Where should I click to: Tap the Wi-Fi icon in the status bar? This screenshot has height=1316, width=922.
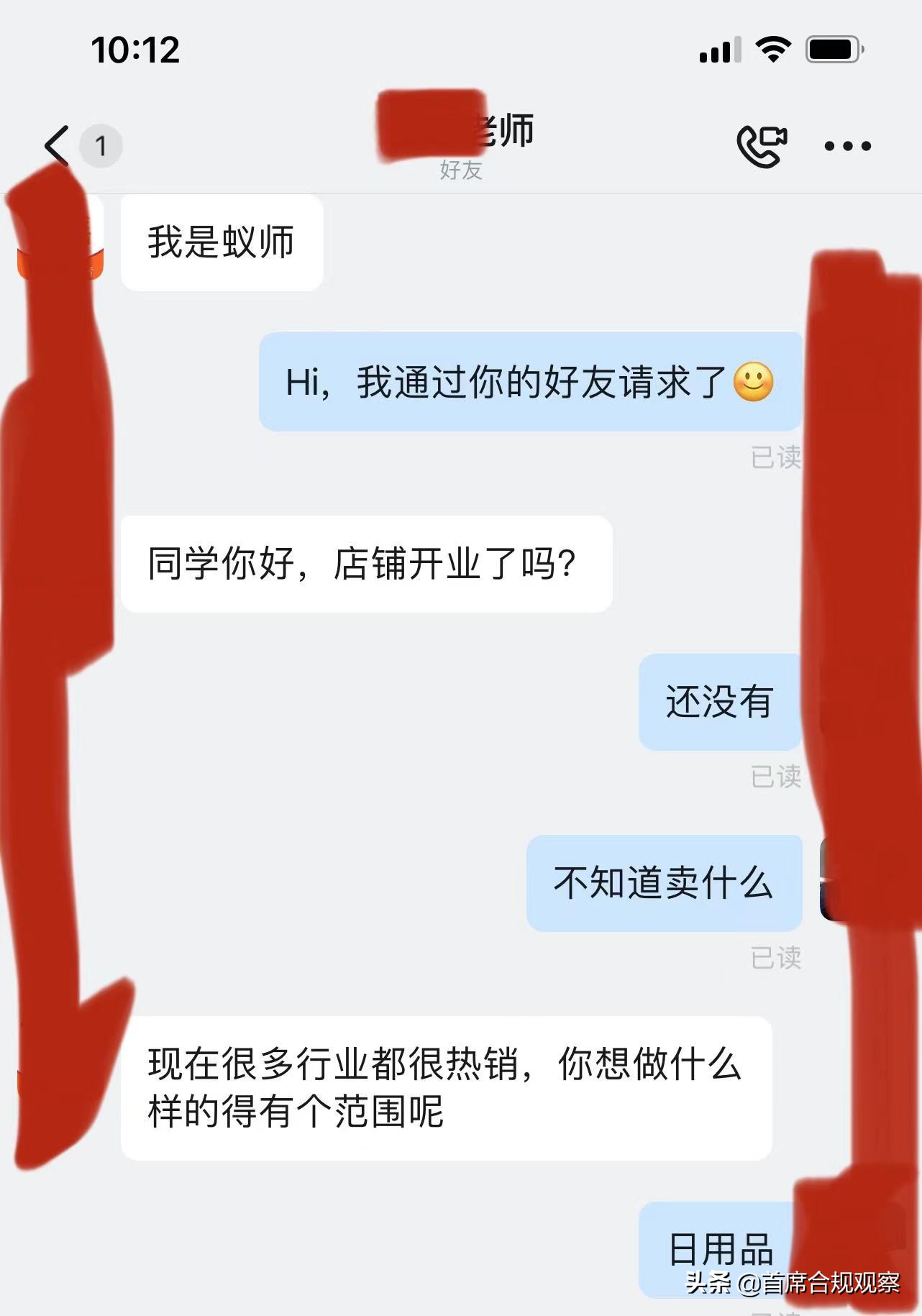tap(771, 49)
